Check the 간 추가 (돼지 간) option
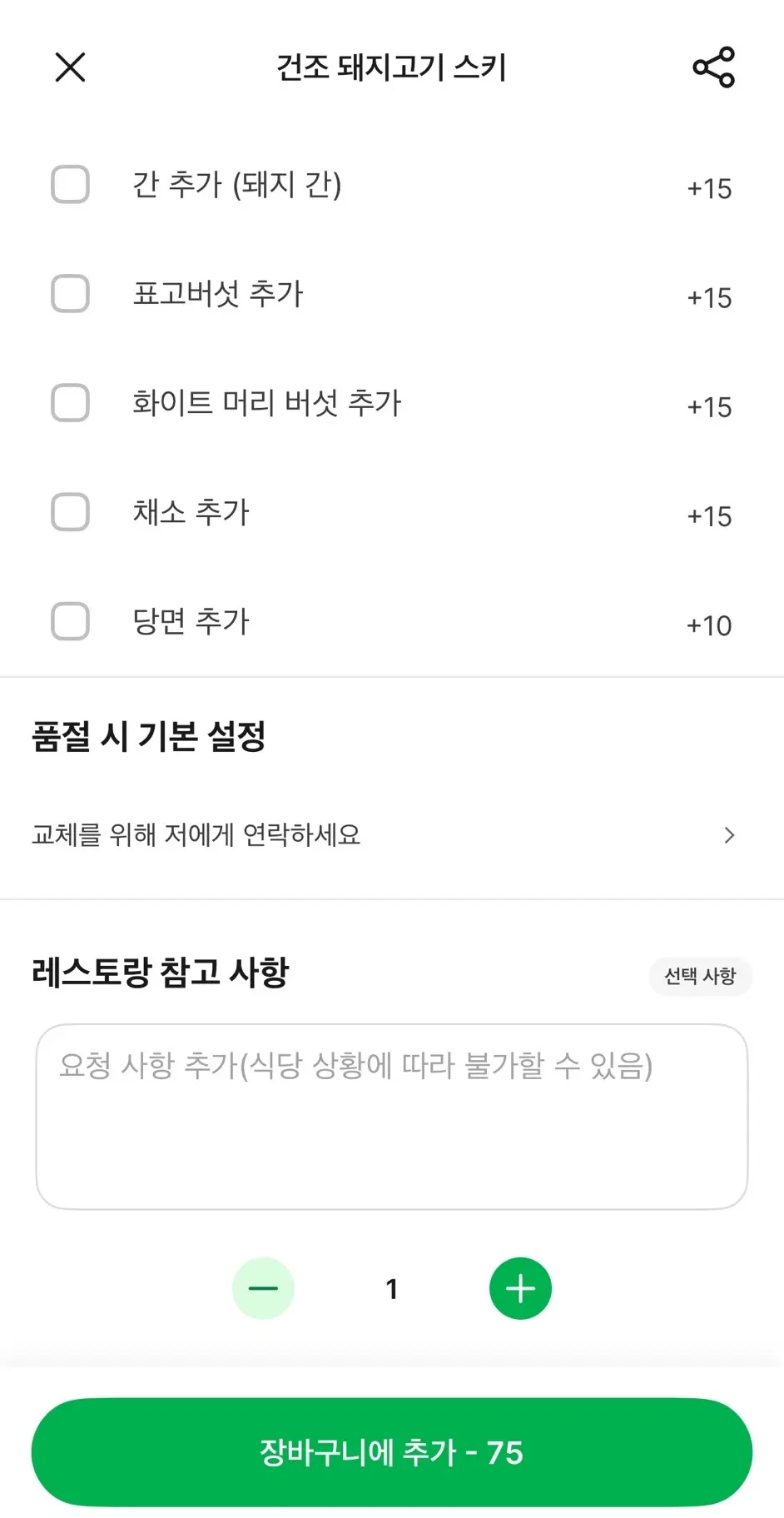The image size is (784, 1518). pos(71,185)
